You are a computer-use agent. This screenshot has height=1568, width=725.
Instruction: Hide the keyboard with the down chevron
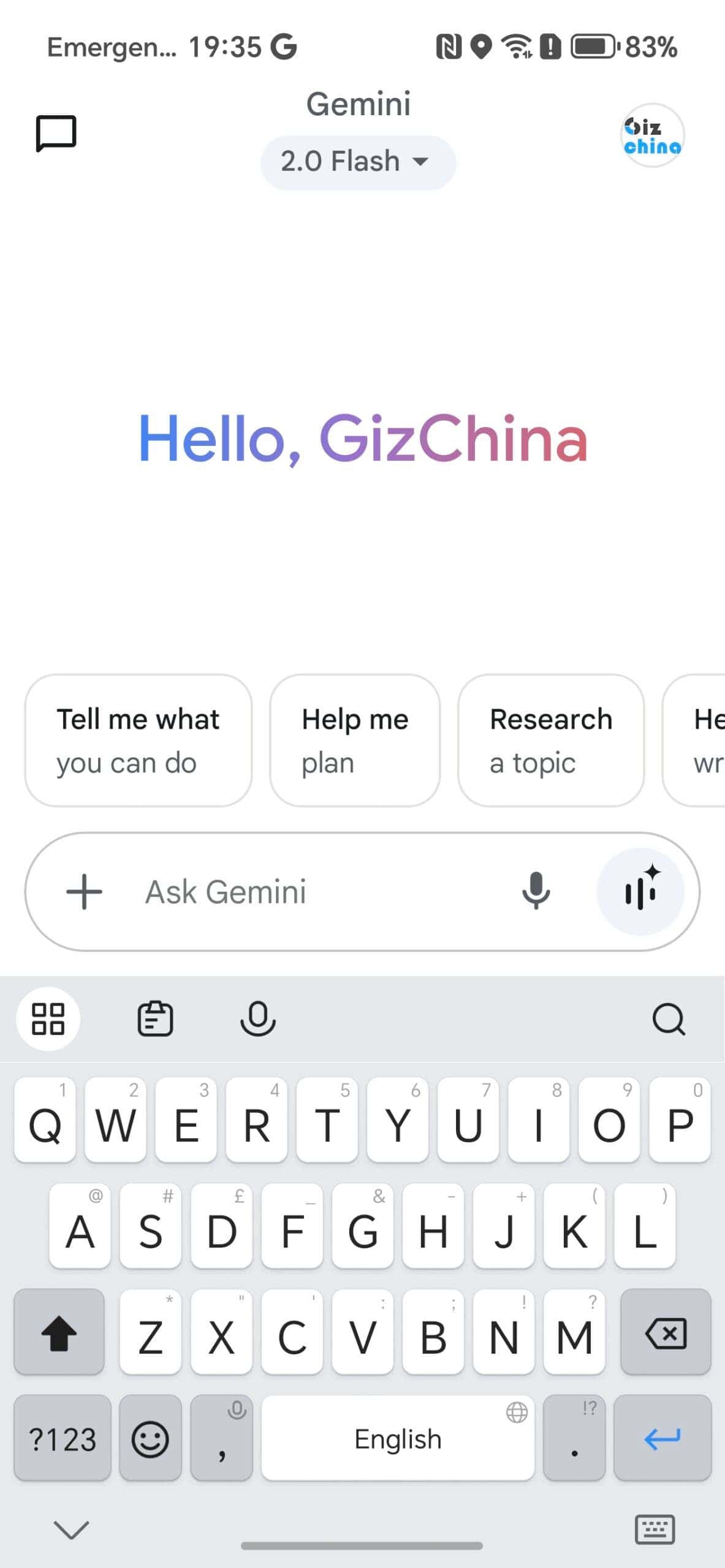[72, 1529]
